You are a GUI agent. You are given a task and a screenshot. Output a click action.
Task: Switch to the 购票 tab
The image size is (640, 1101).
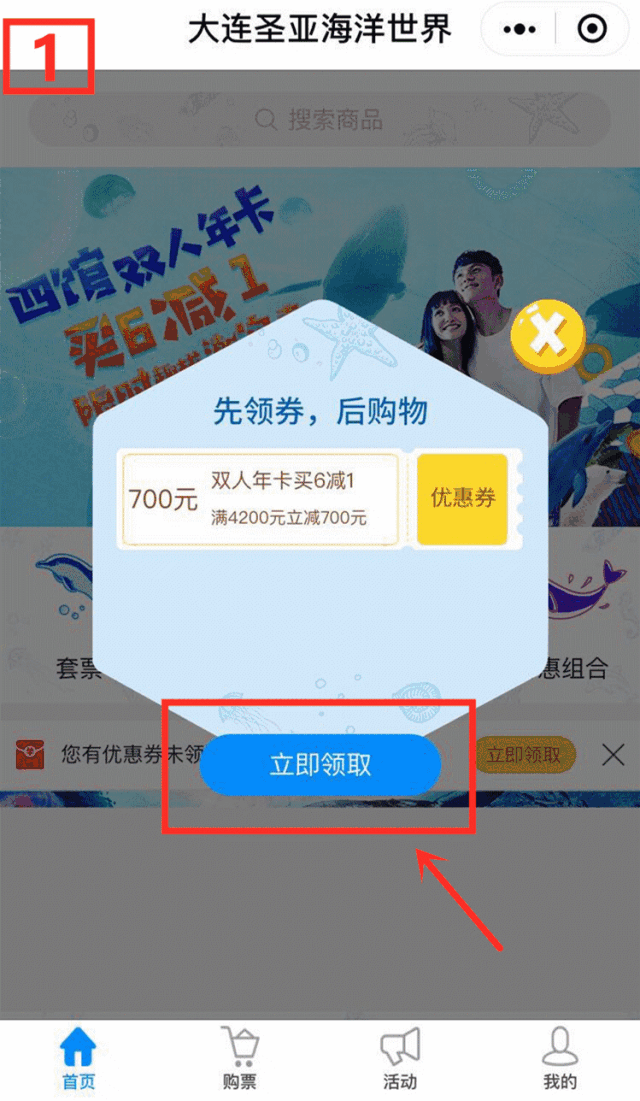(x=238, y=1059)
